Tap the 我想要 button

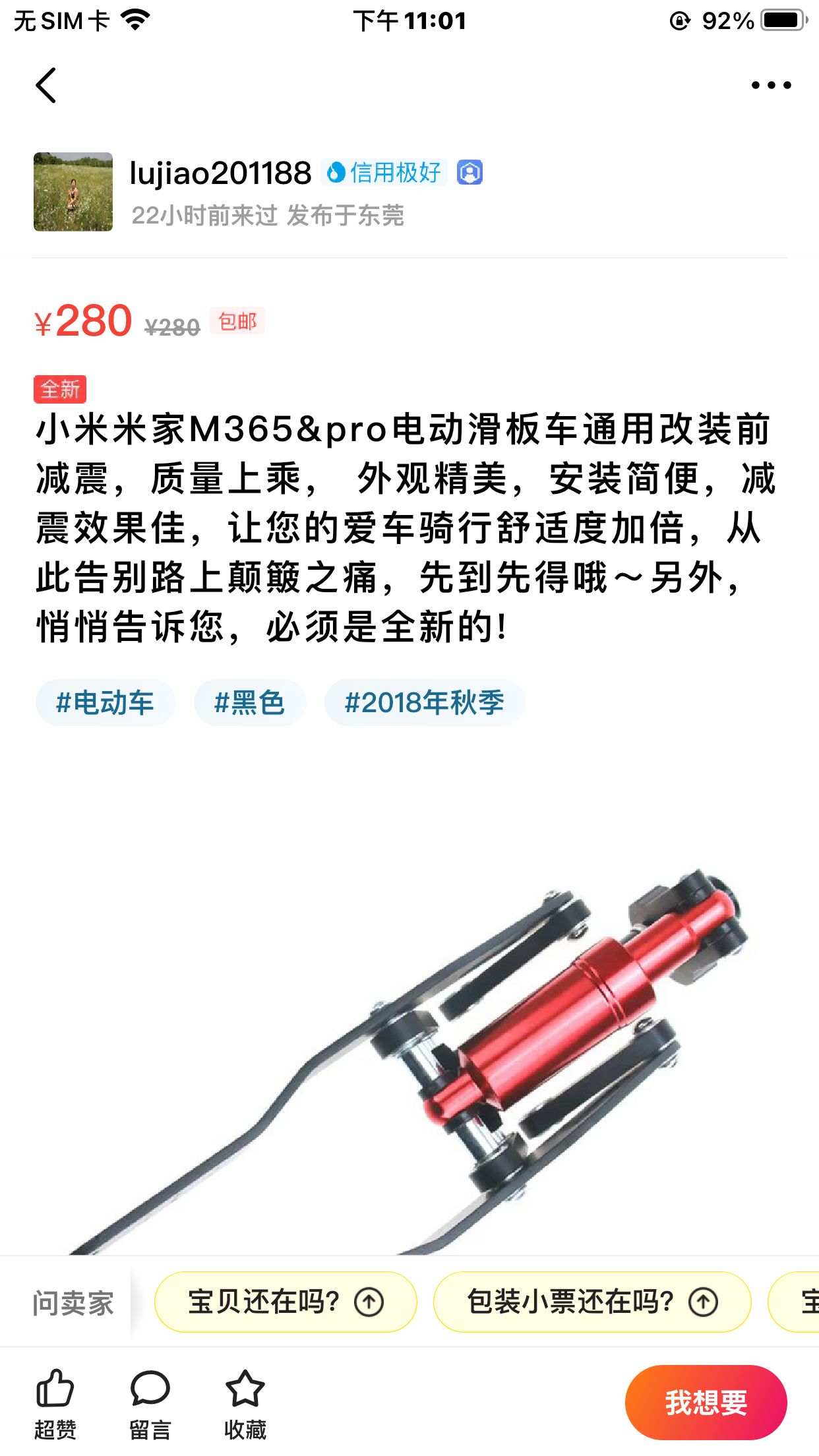coord(706,1402)
